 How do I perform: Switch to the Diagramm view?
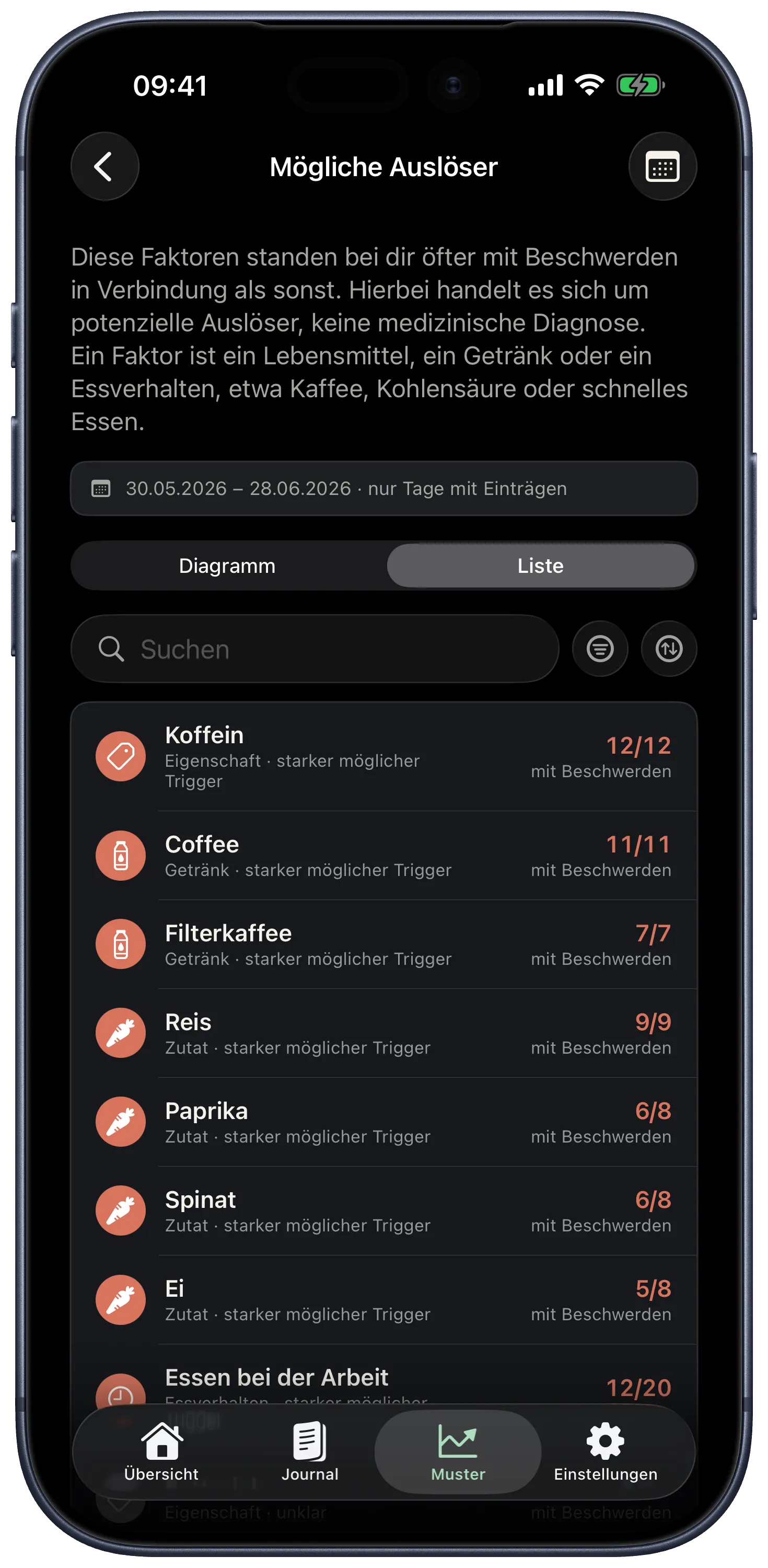(x=227, y=566)
